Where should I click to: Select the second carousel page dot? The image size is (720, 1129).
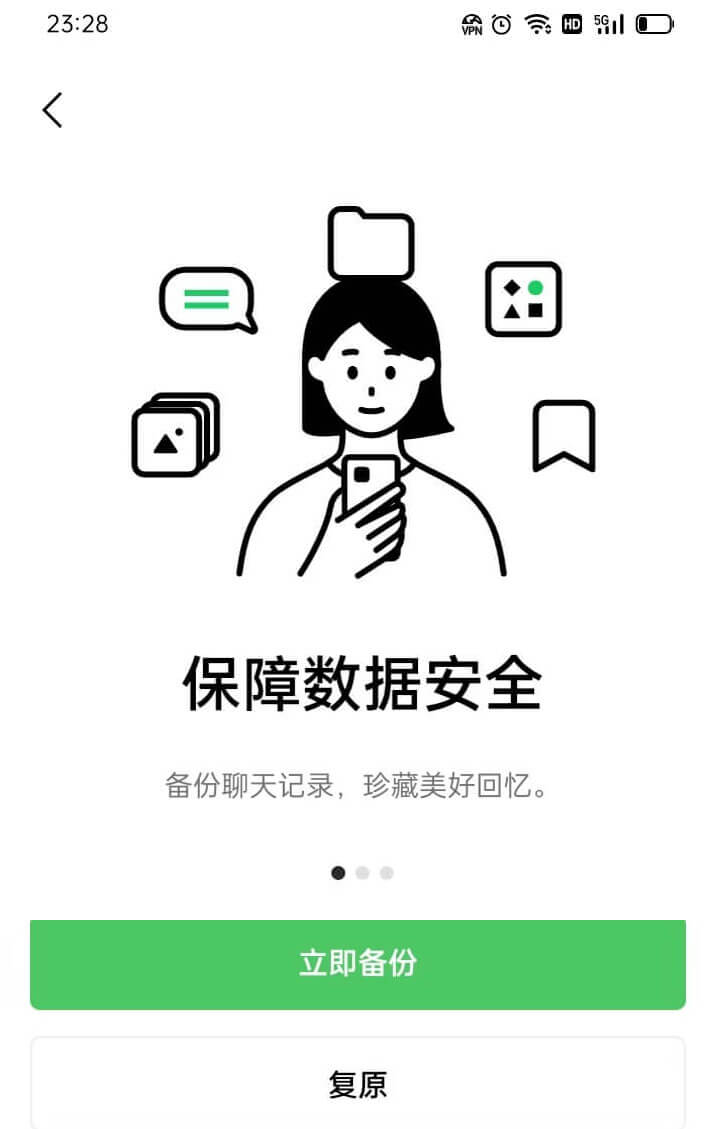pyautogui.click(x=362, y=872)
